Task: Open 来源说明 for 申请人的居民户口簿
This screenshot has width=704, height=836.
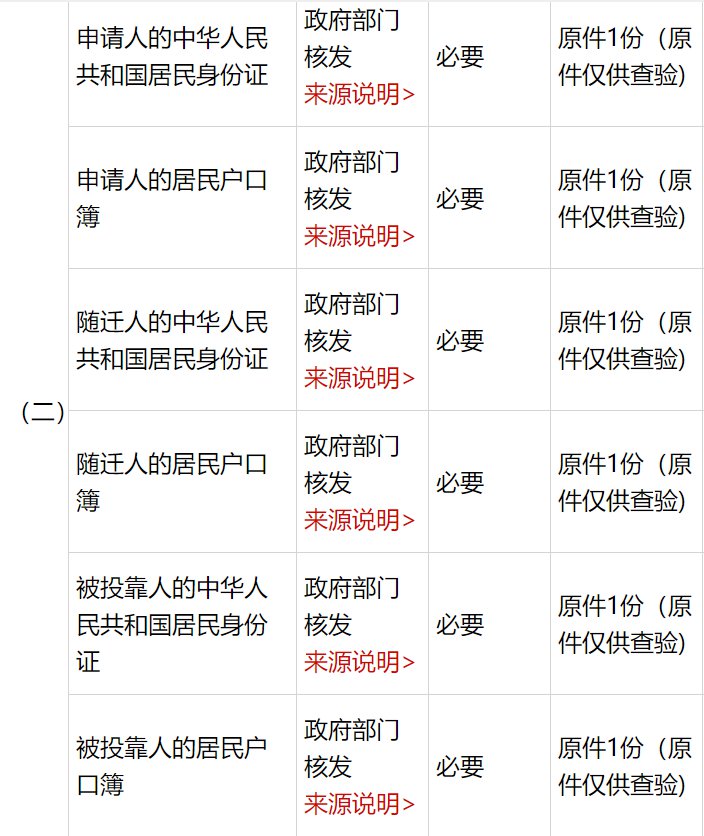Action: 359,237
